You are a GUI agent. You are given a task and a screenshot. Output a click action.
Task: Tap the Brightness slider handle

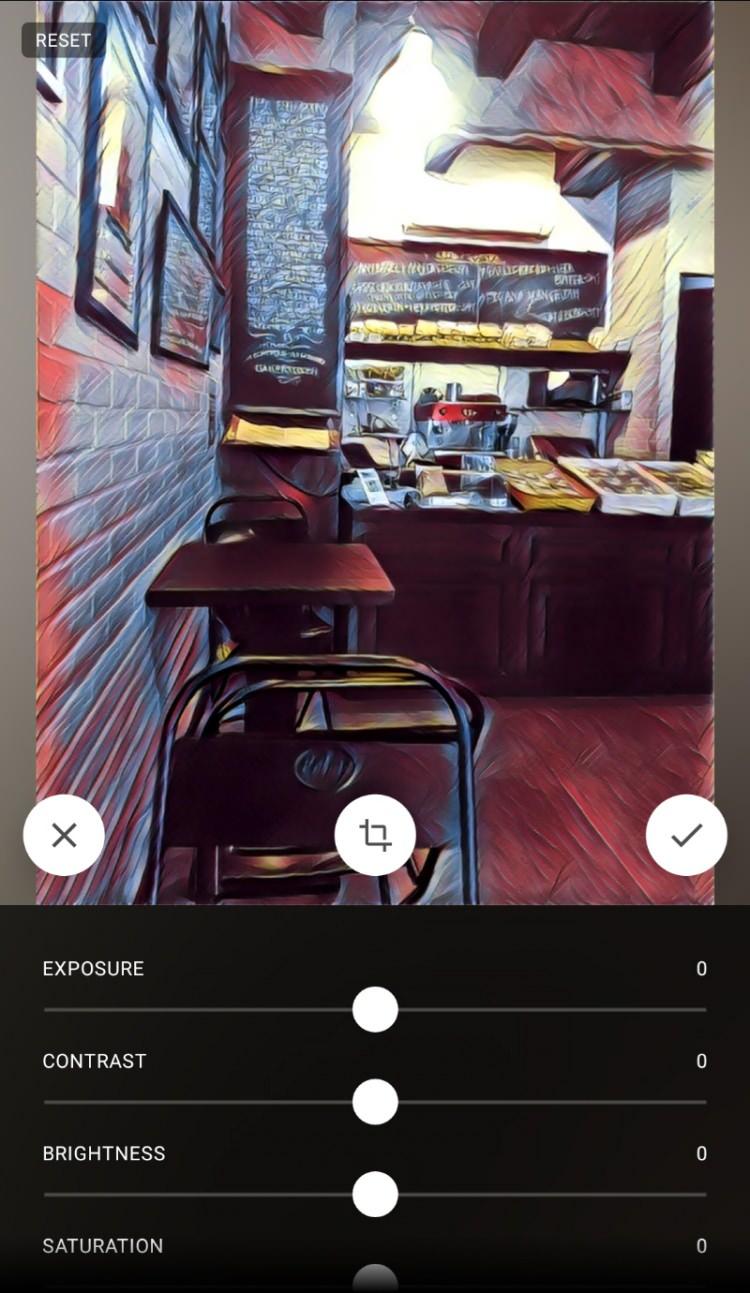point(373,1194)
